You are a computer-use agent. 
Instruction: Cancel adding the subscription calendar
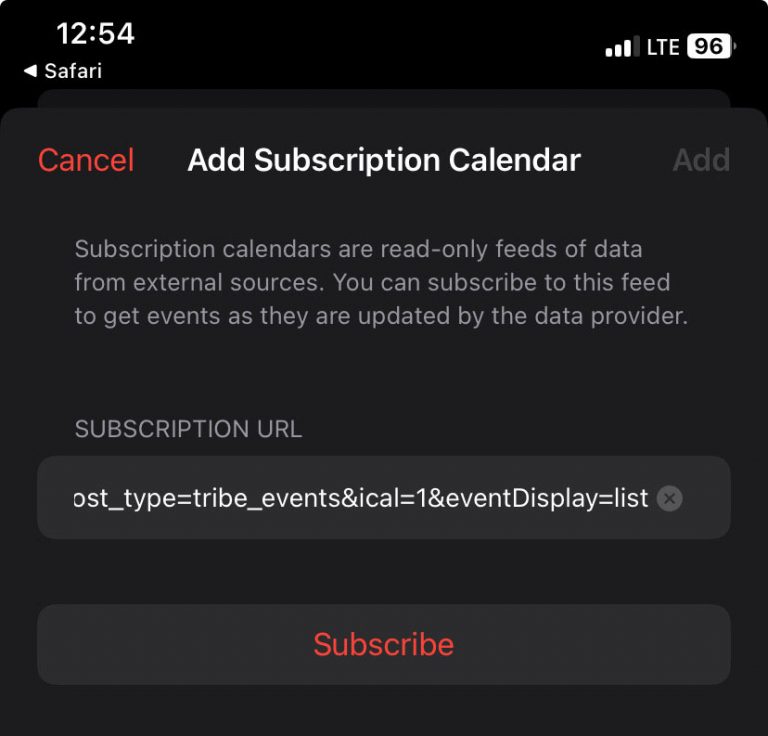tap(86, 160)
